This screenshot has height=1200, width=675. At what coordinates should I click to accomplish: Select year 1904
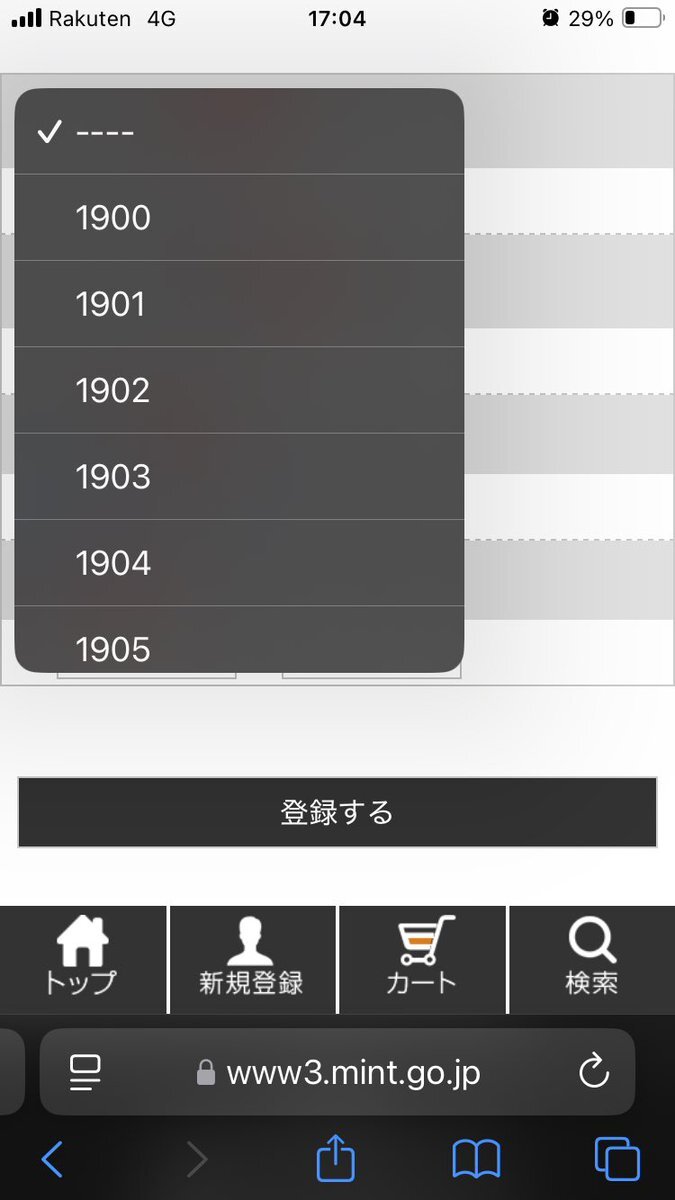(x=238, y=563)
